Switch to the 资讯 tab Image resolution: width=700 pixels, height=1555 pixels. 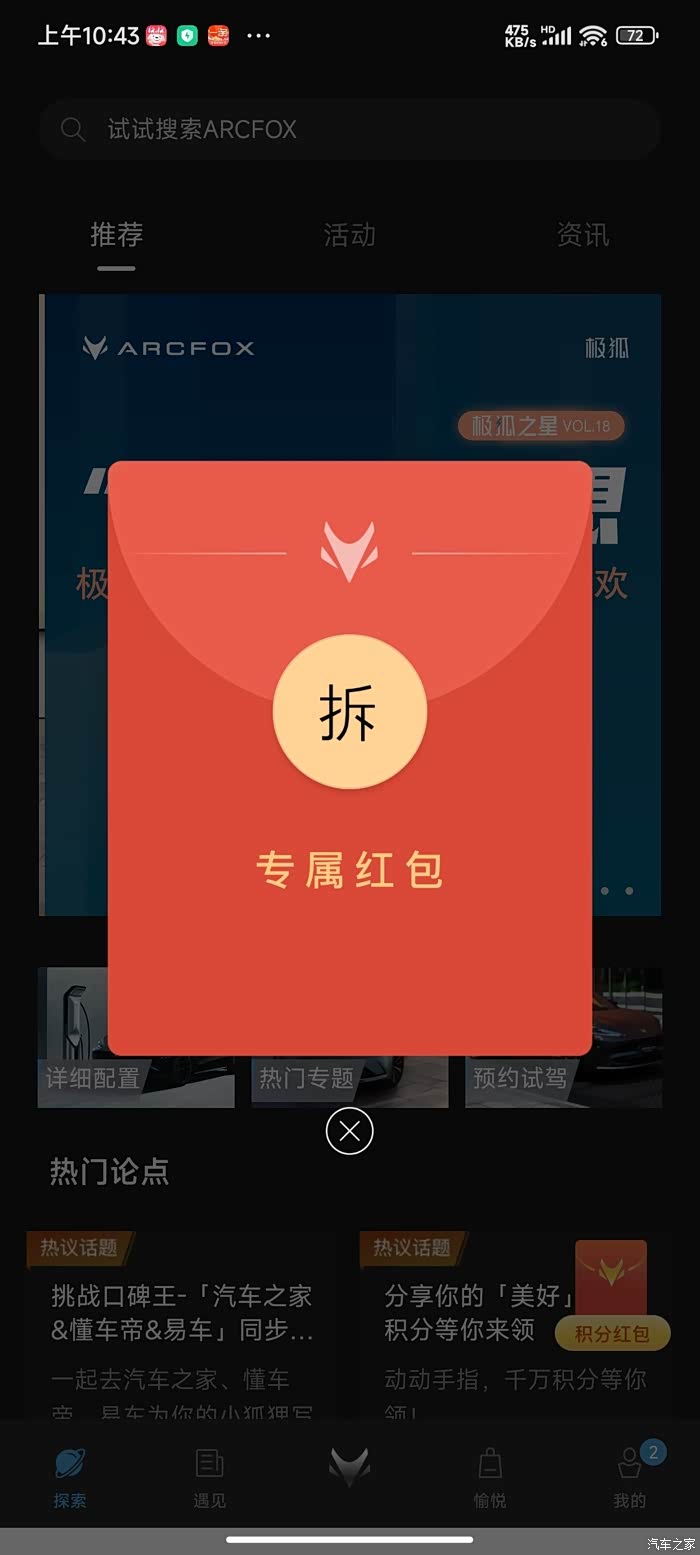pyautogui.click(x=583, y=235)
